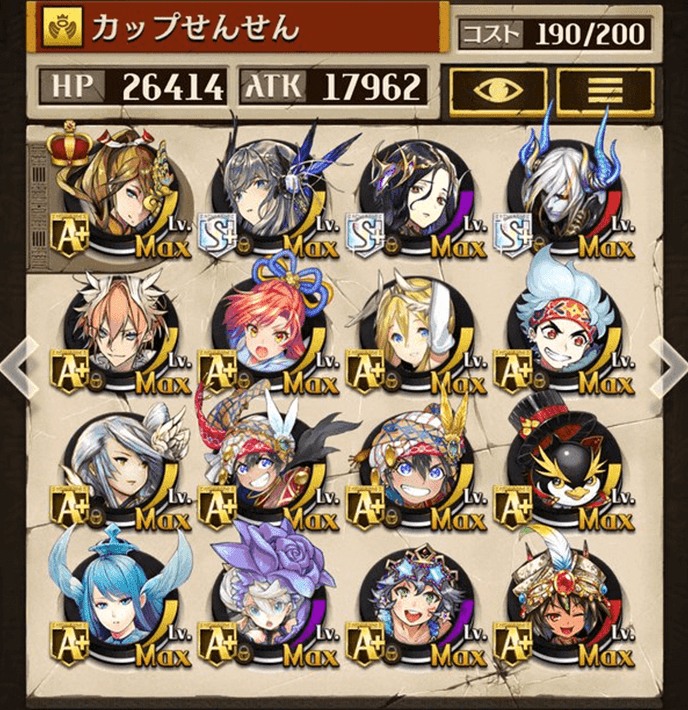
Task: Open the grinning blue-haired bandana character
Action: (562, 328)
